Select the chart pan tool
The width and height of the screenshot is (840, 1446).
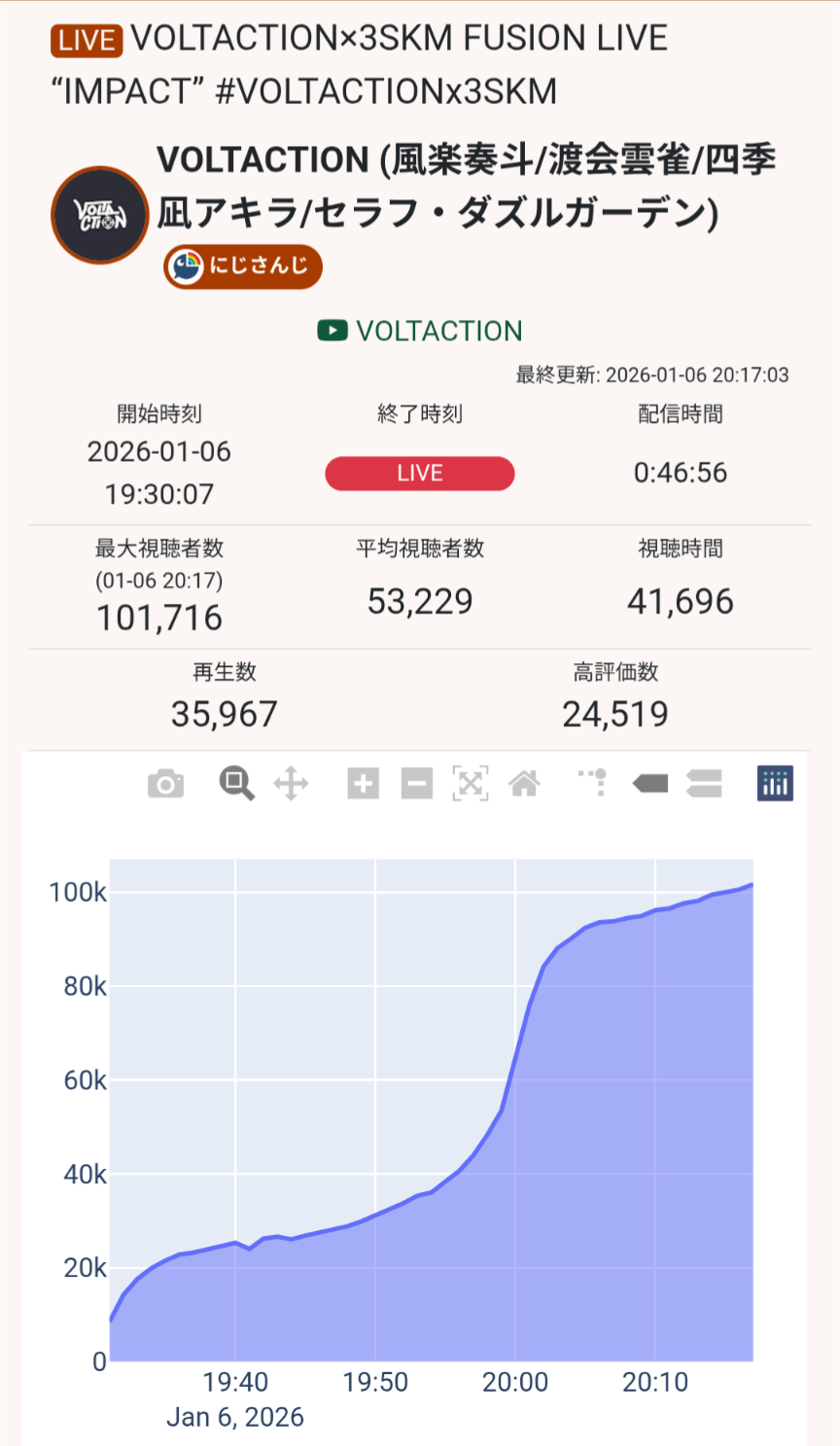(x=291, y=784)
